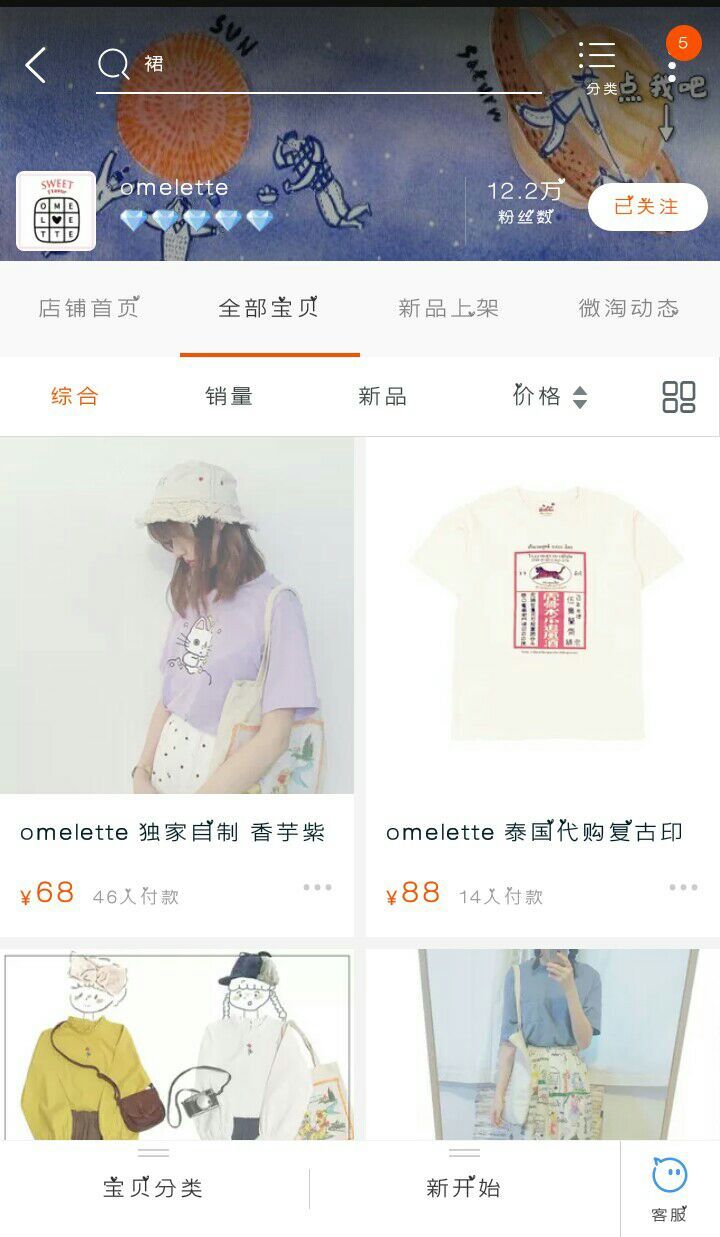Viewport: 720px width, 1237px height.
Task: Show 新品 sorted products
Action: [x=383, y=396]
